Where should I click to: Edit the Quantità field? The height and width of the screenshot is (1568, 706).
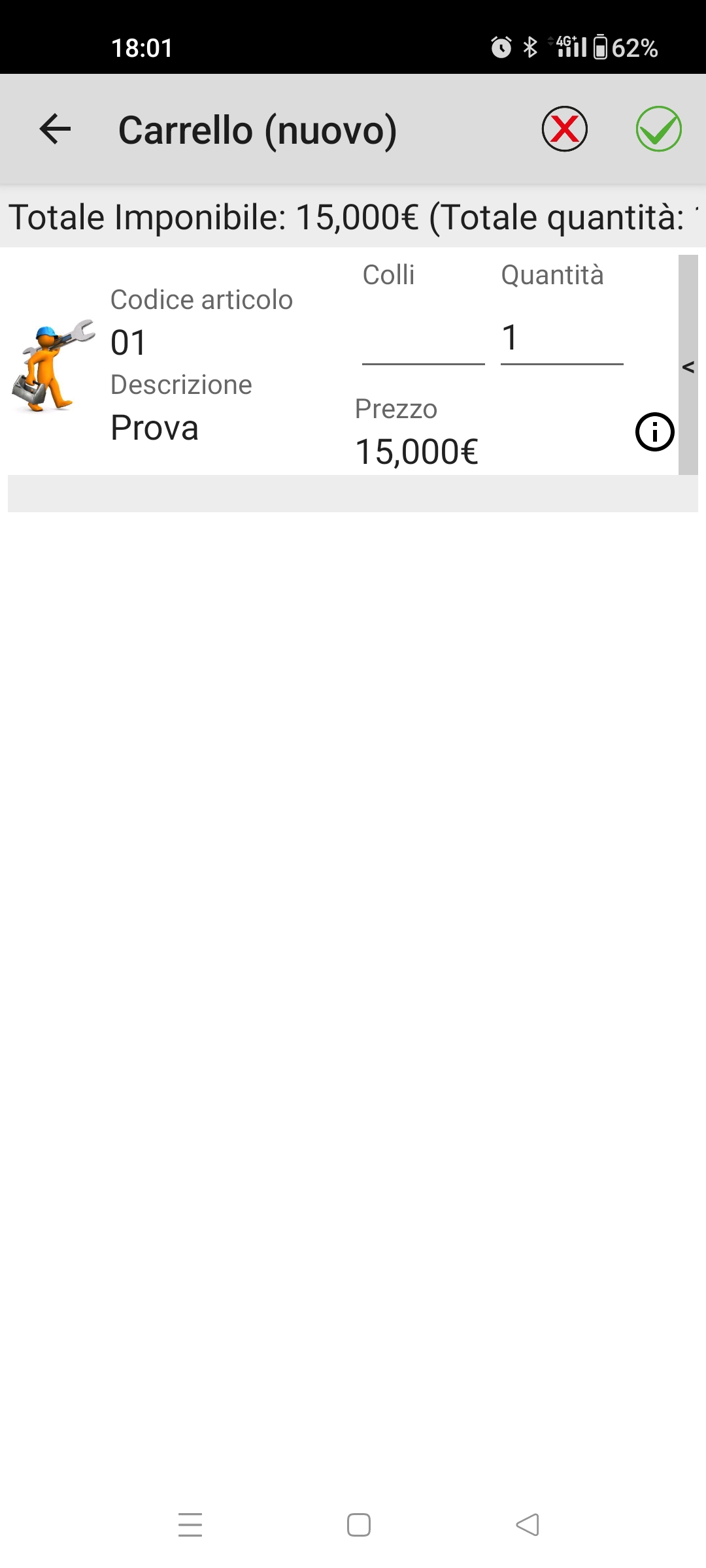[562, 339]
